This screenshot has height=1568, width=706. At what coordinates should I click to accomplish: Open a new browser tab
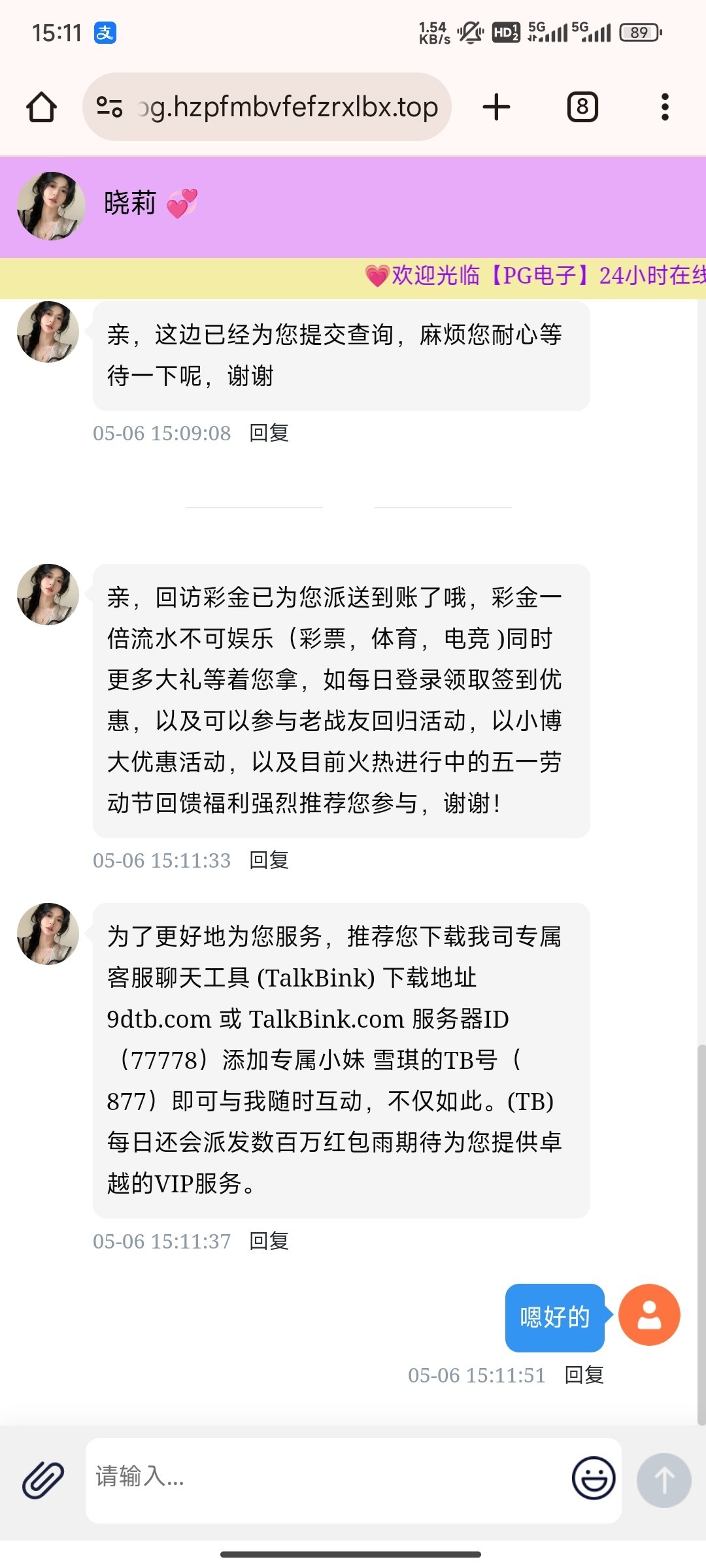click(x=496, y=107)
